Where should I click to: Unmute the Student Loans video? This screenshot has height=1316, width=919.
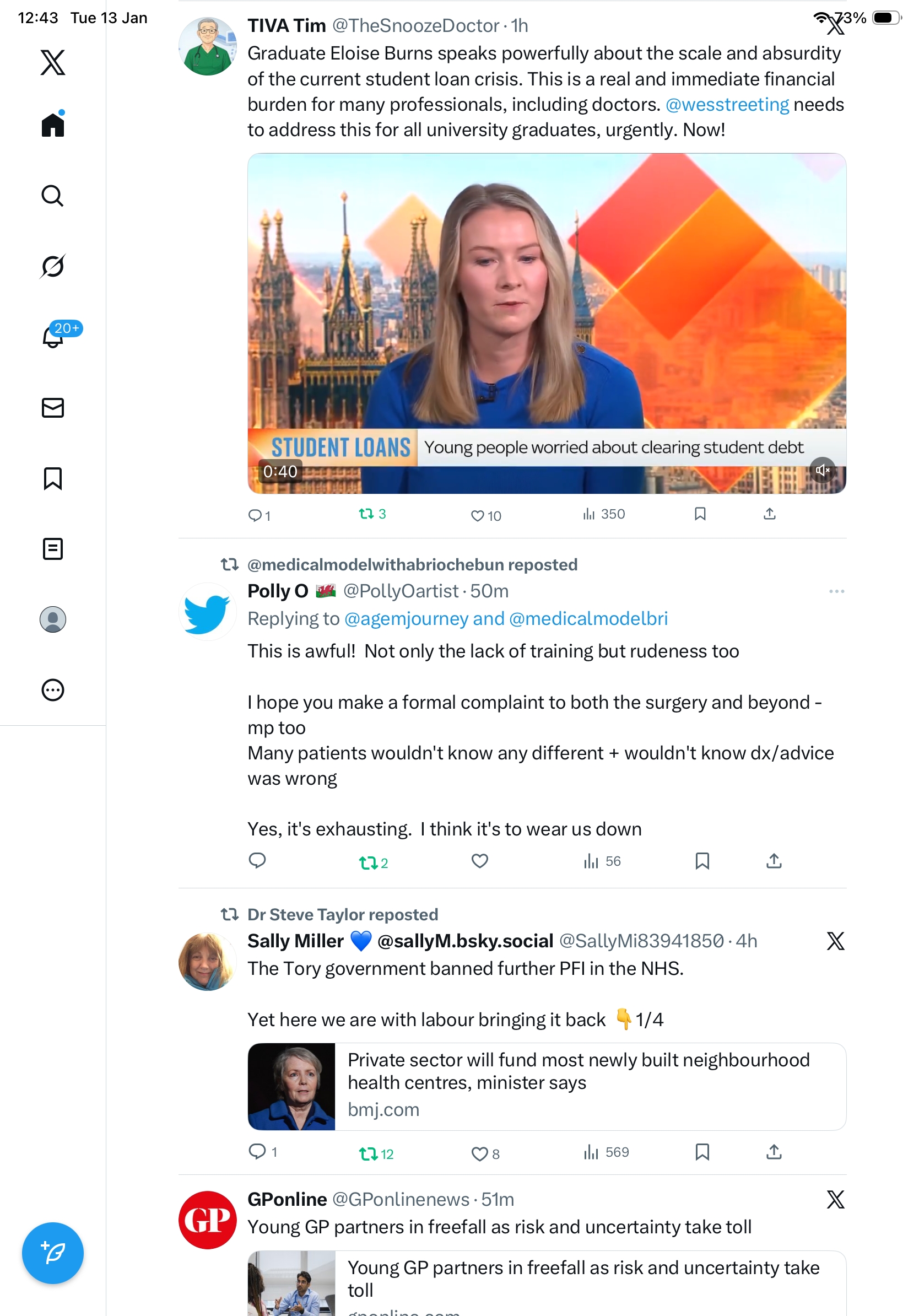pos(822,470)
